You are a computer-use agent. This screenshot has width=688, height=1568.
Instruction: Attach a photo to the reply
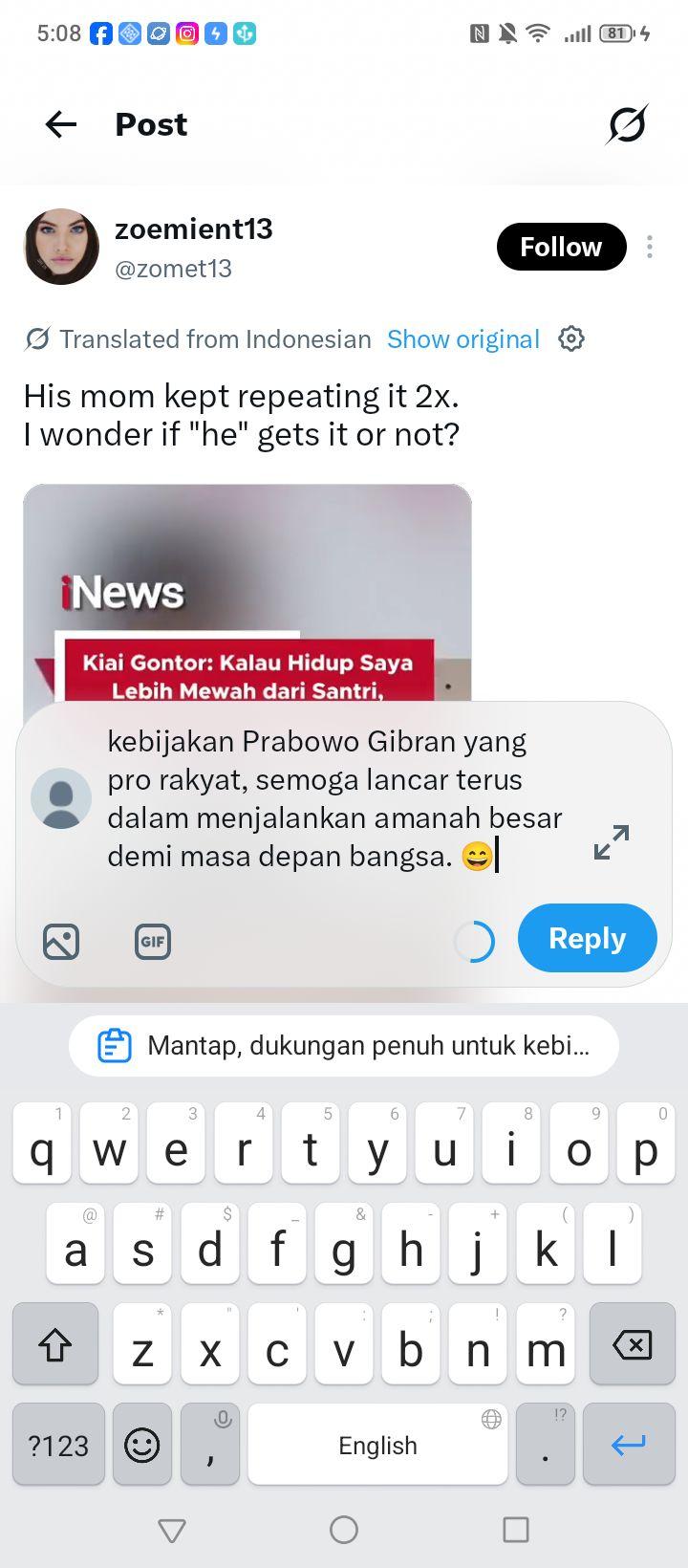pos(61,942)
